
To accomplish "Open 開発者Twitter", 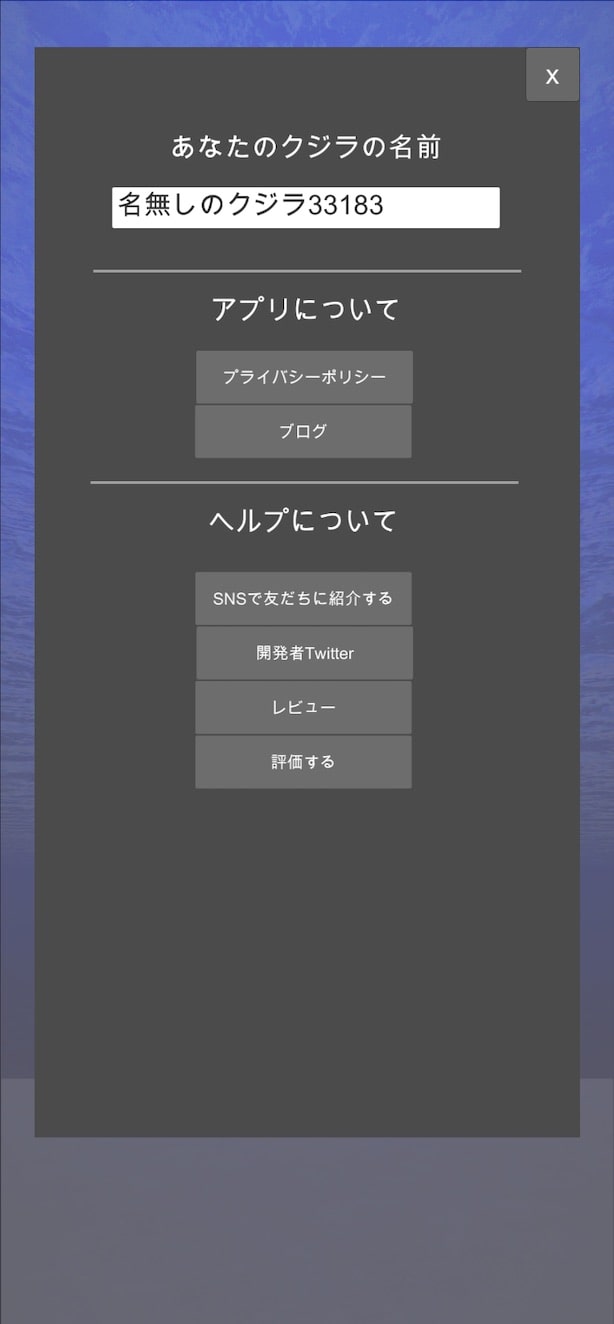I will point(304,653).
